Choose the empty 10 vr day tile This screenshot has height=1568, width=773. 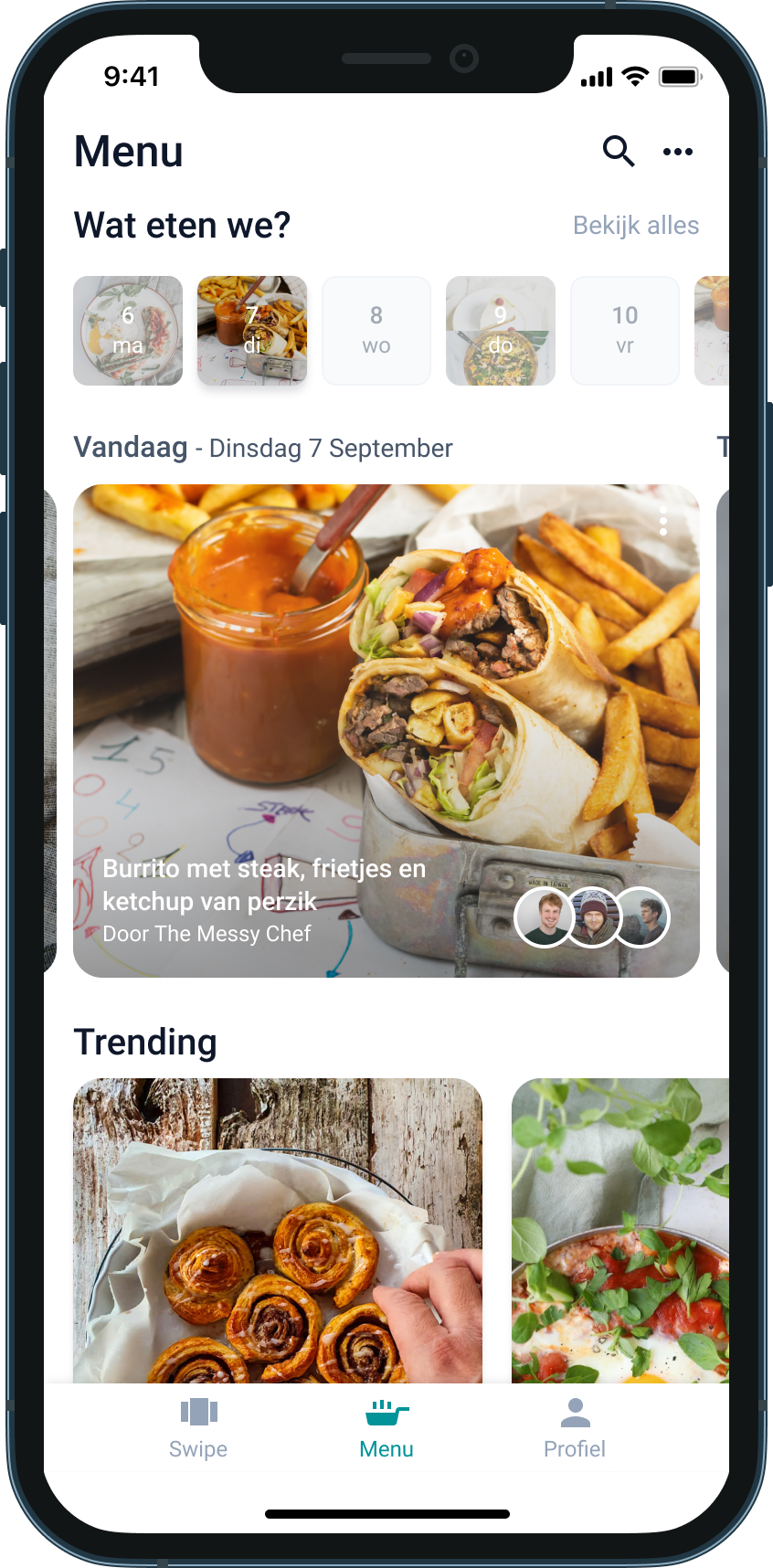point(625,331)
